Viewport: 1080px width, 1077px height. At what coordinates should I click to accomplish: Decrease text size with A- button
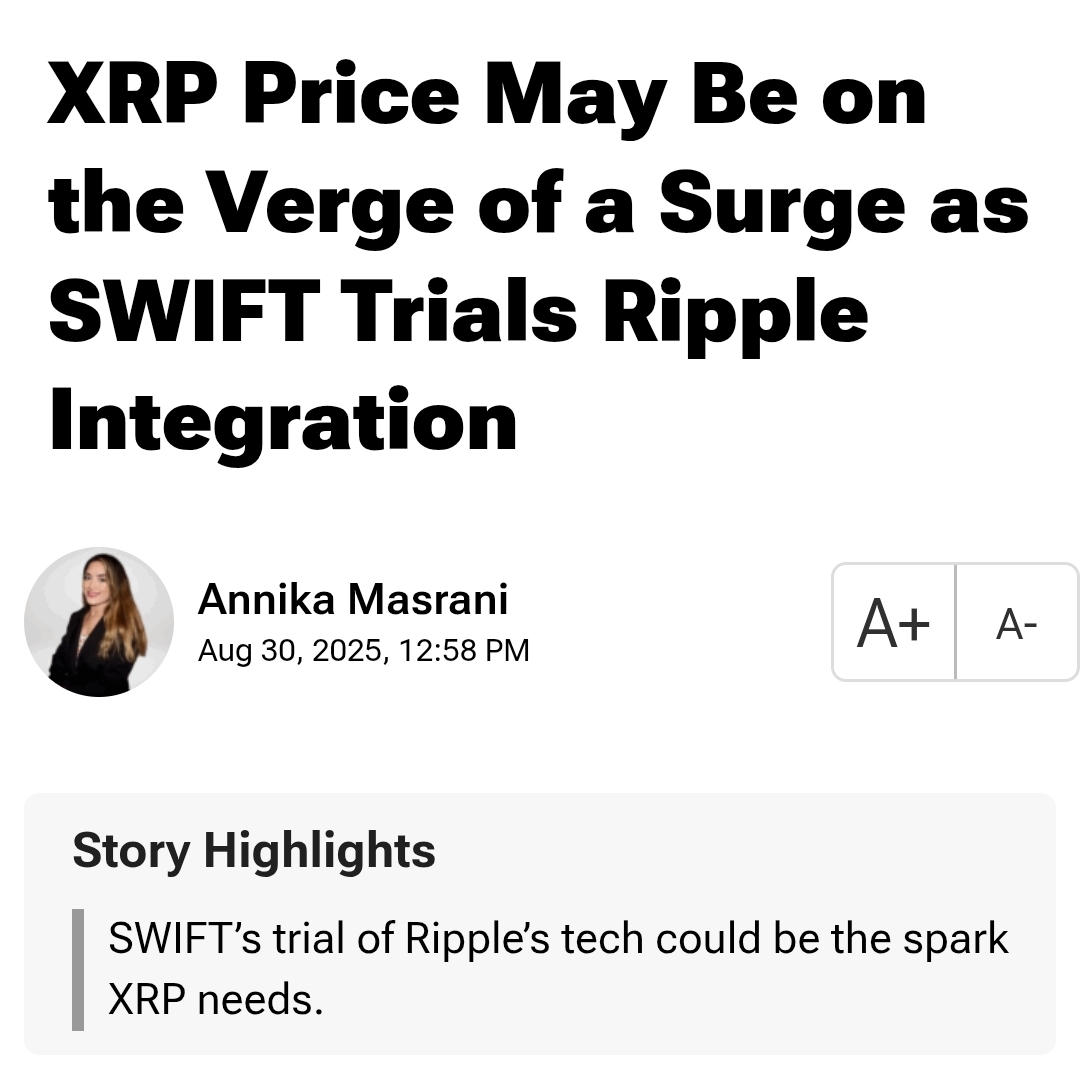(x=1016, y=623)
